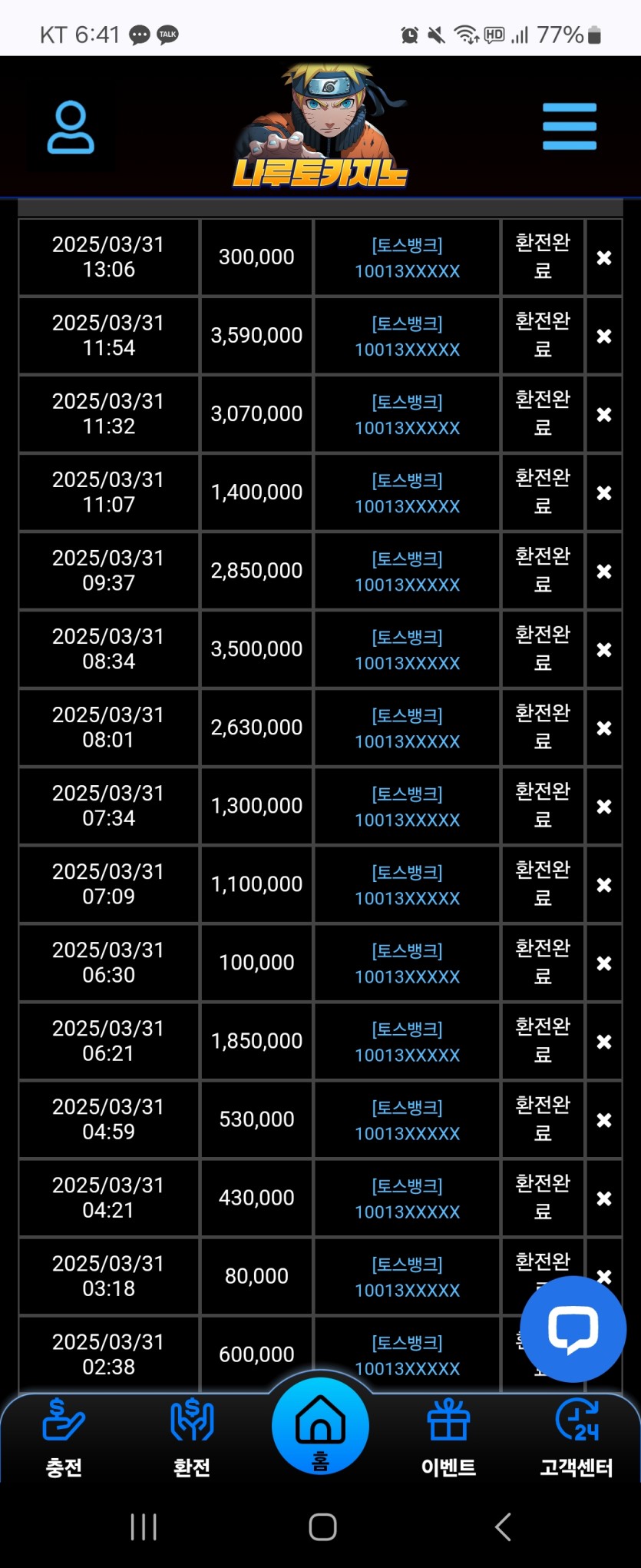Remove the 11:32 3,070,000 record
This screenshot has height=1568, width=641.
pyautogui.click(x=604, y=415)
